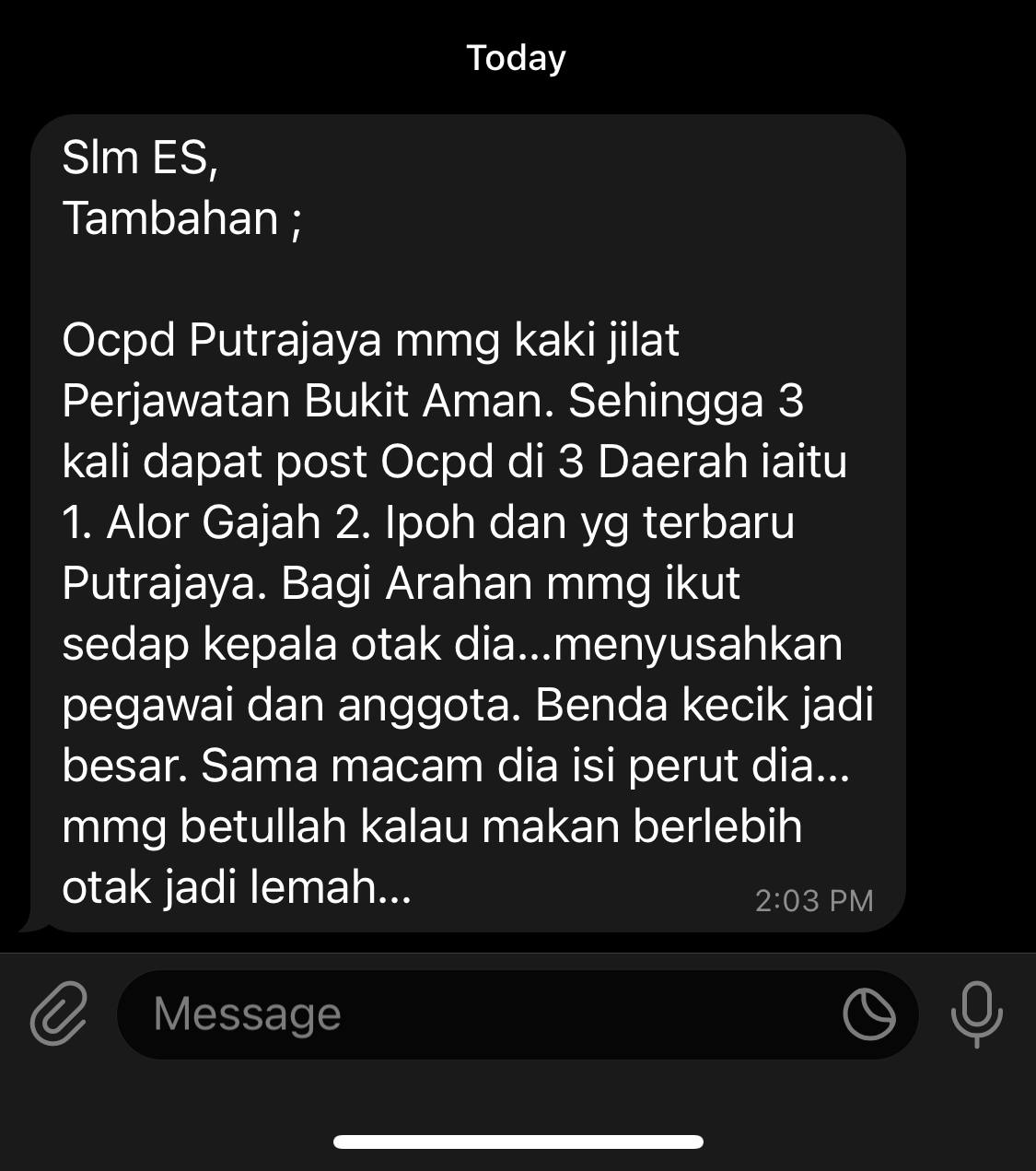Tap the attachment paperclip icon

tap(58, 1013)
